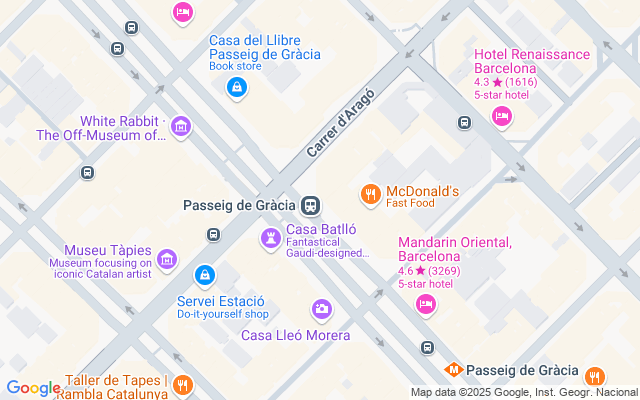Open the Casa Batlló map marker
The height and width of the screenshot is (400, 640).
point(270,239)
